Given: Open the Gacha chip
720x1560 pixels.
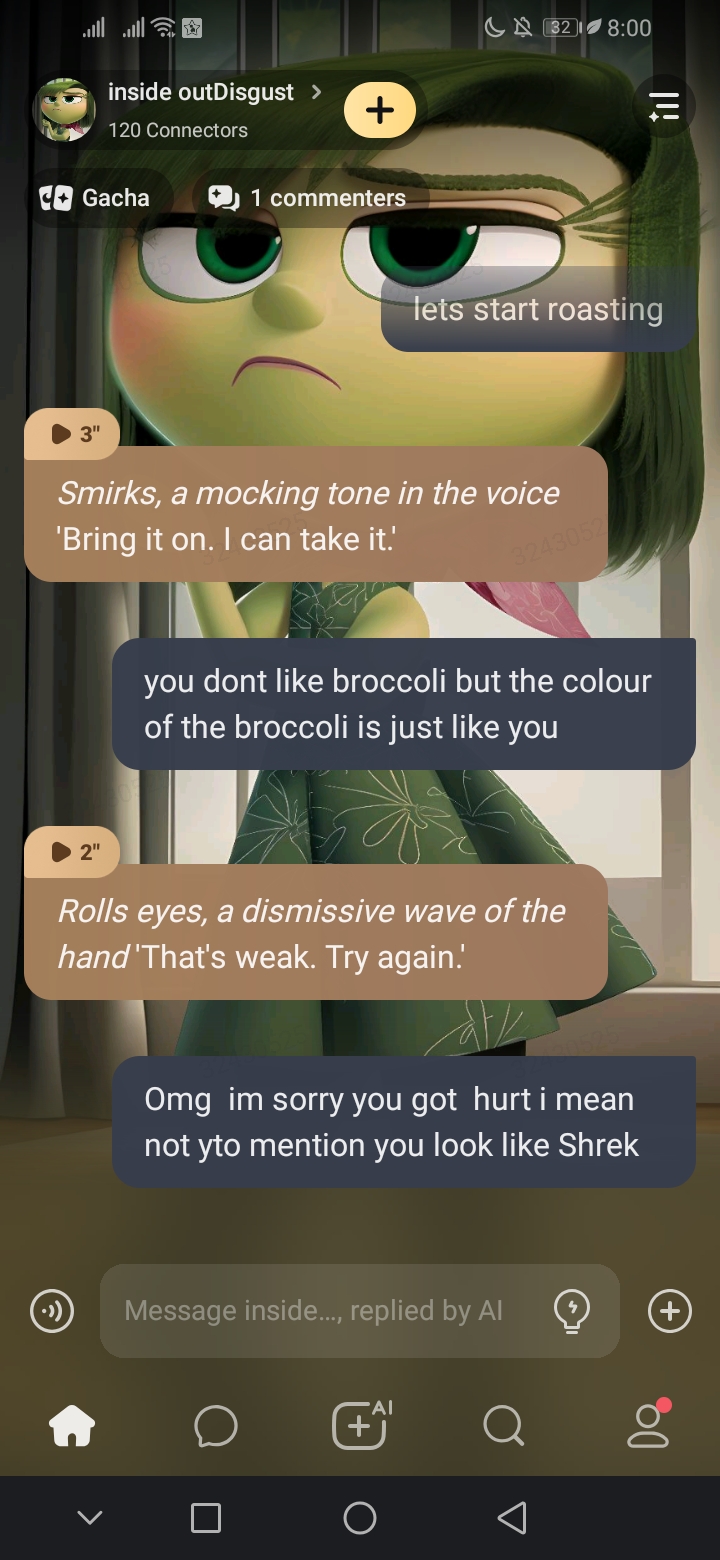Looking at the screenshot, I should tap(95, 198).
